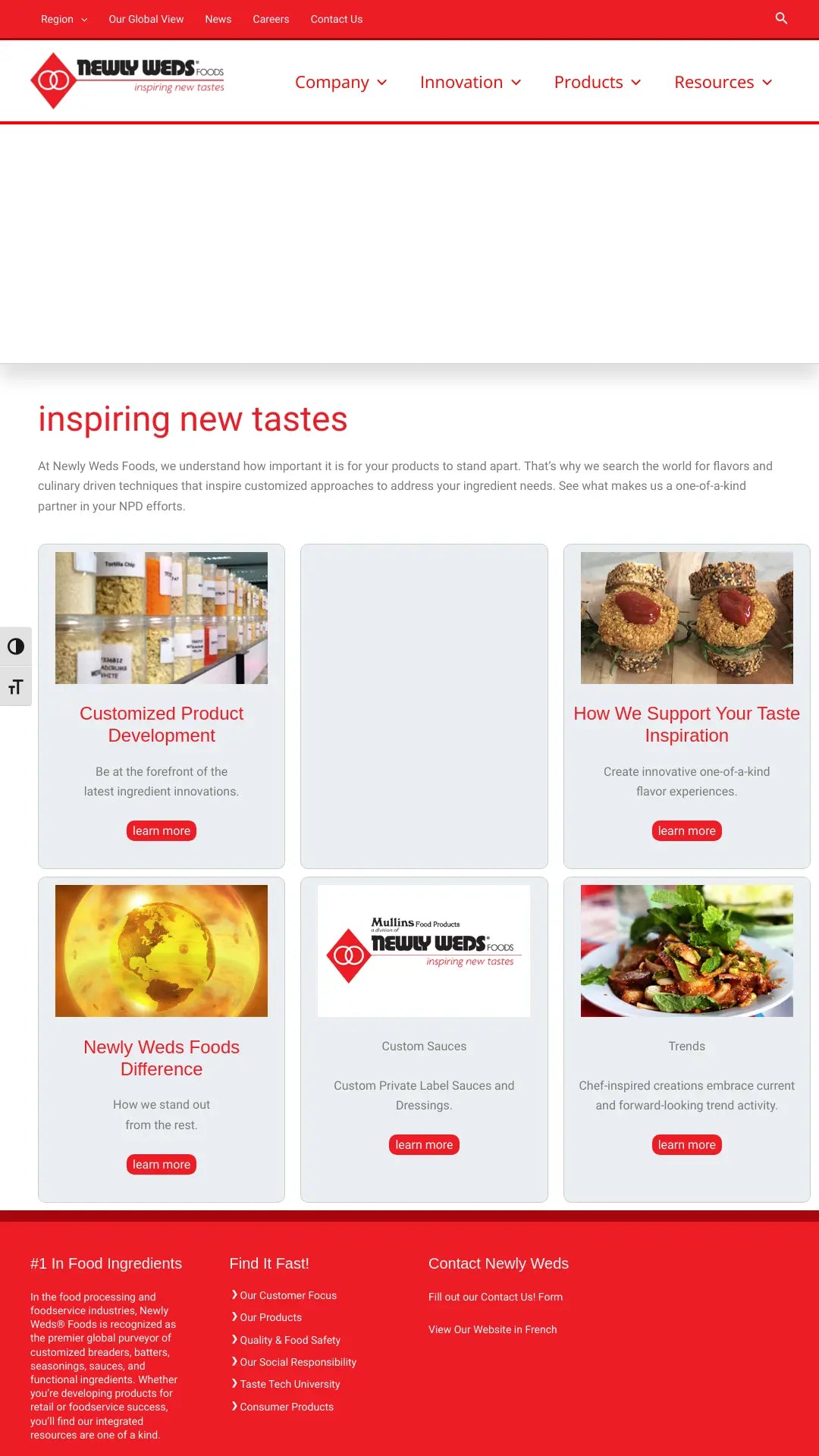Expand the Products menu

click(x=597, y=82)
